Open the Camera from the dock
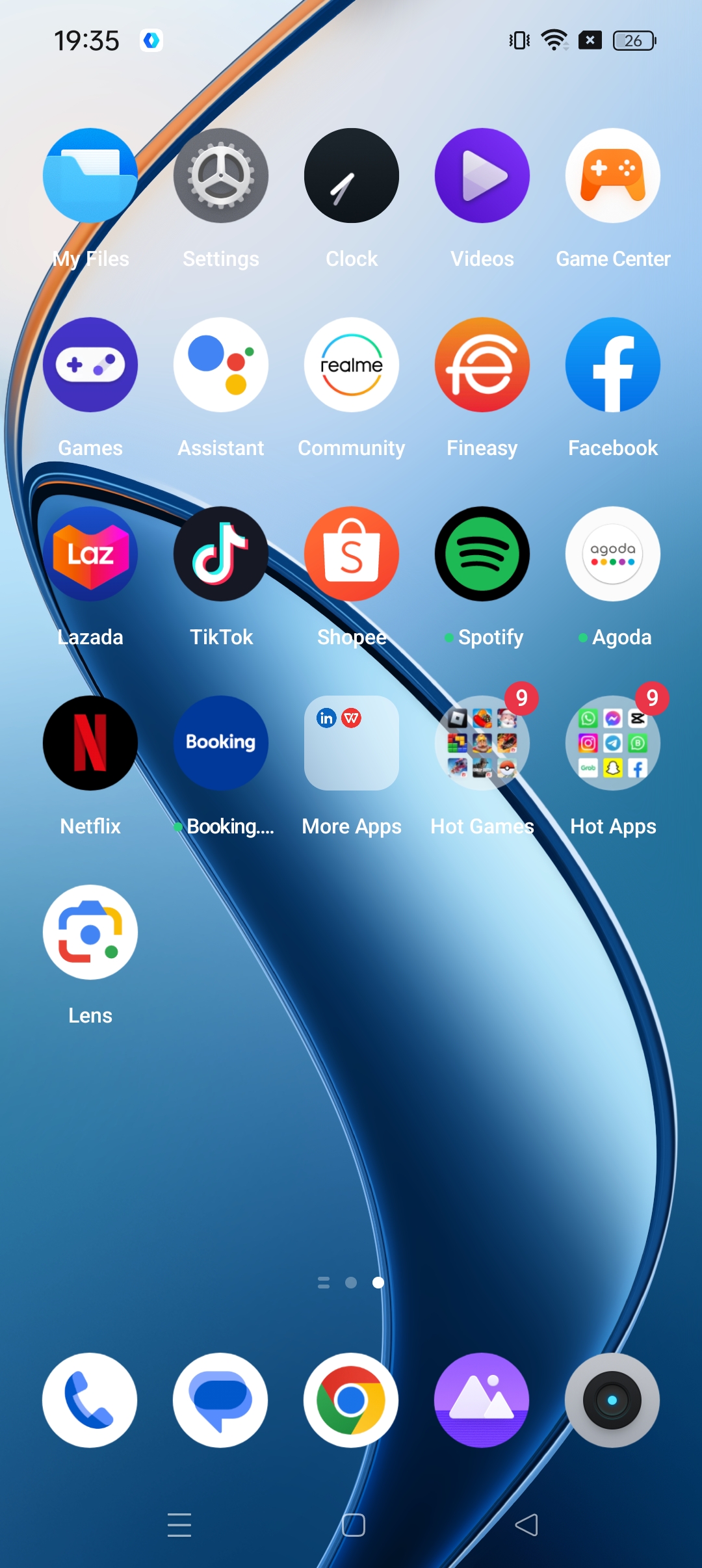702x1568 pixels. [612, 1400]
